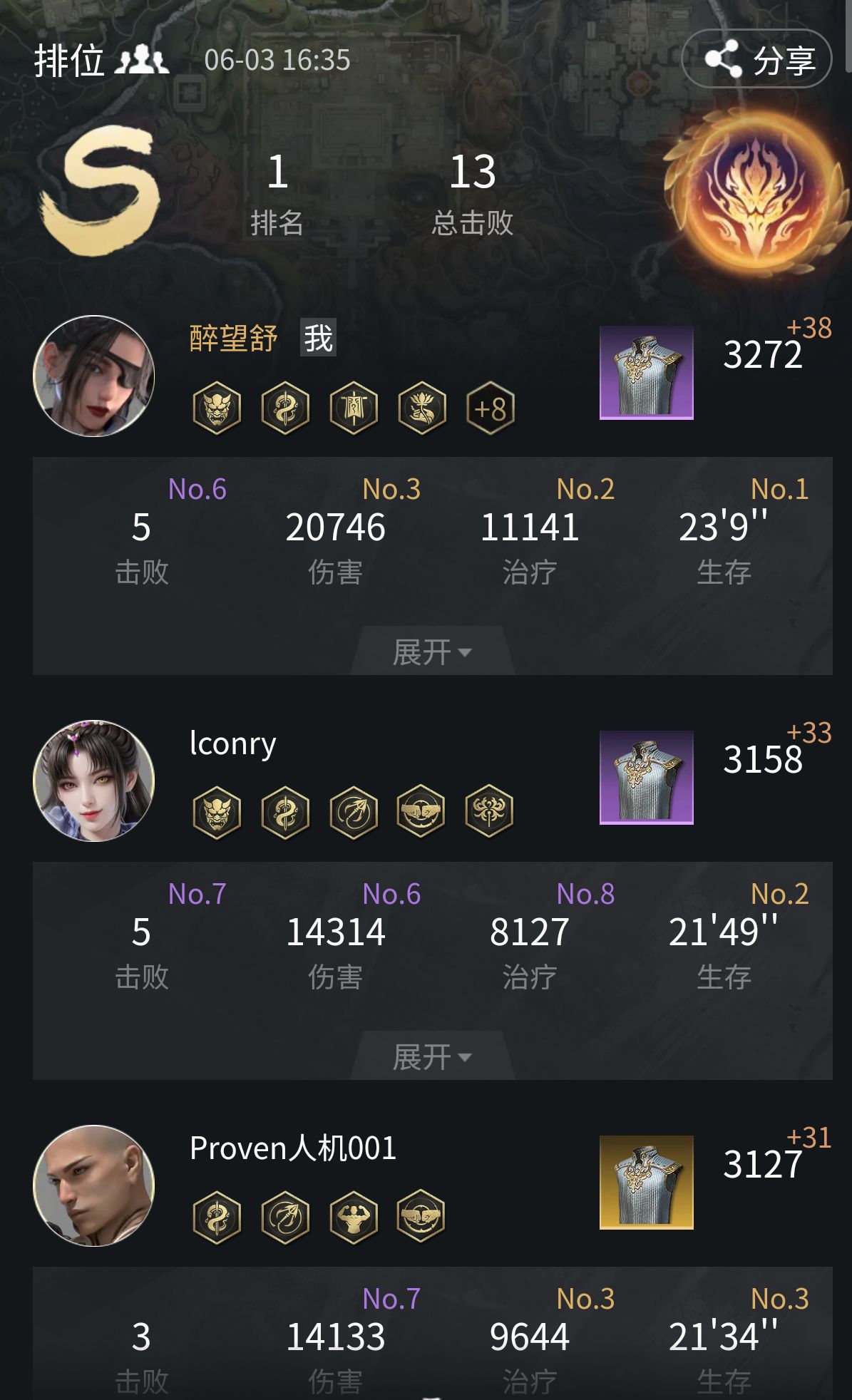The image size is (852, 1400).
Task: View 醉望舒's purple armor item
Action: (x=646, y=373)
